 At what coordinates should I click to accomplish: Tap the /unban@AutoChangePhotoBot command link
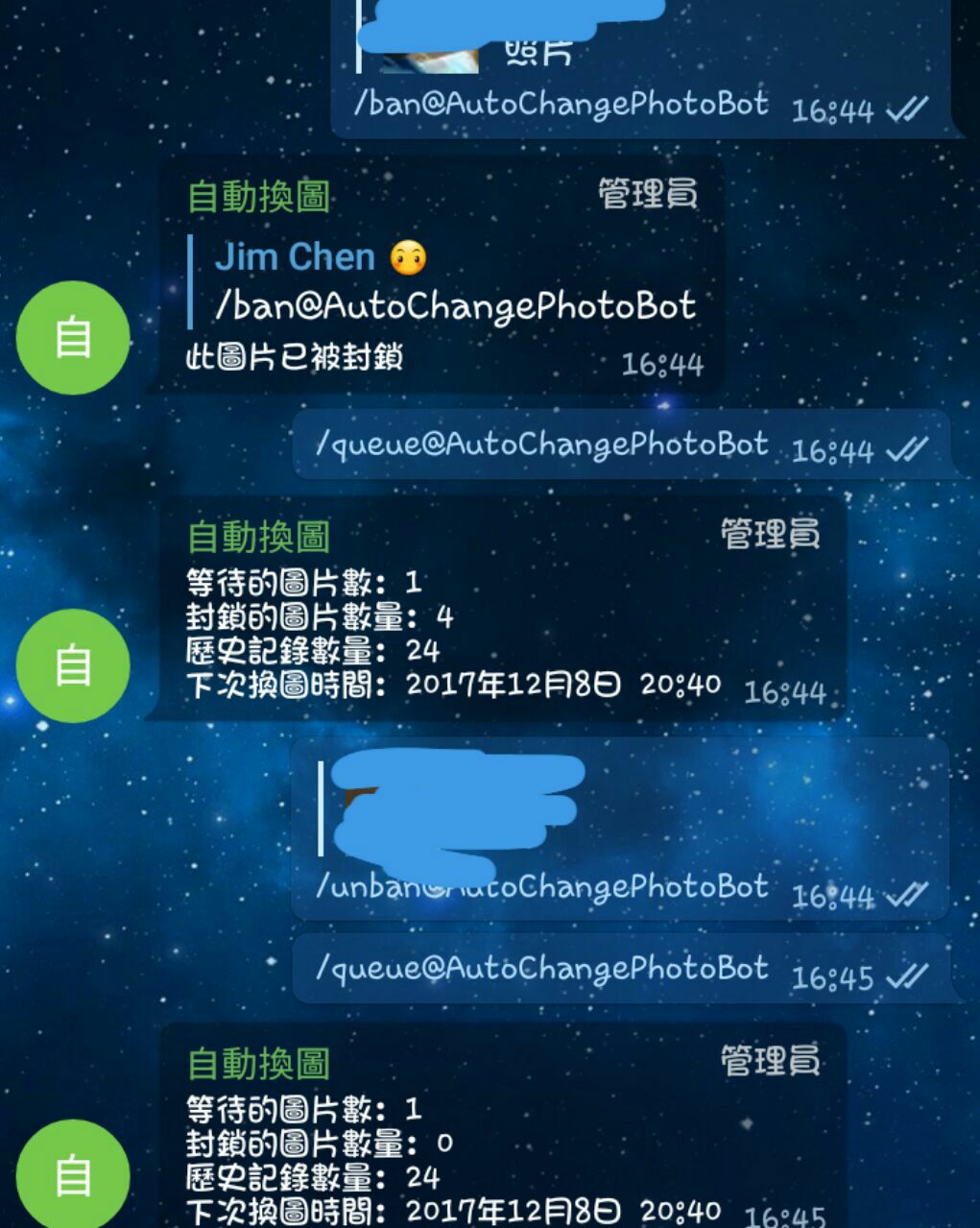pos(542,887)
